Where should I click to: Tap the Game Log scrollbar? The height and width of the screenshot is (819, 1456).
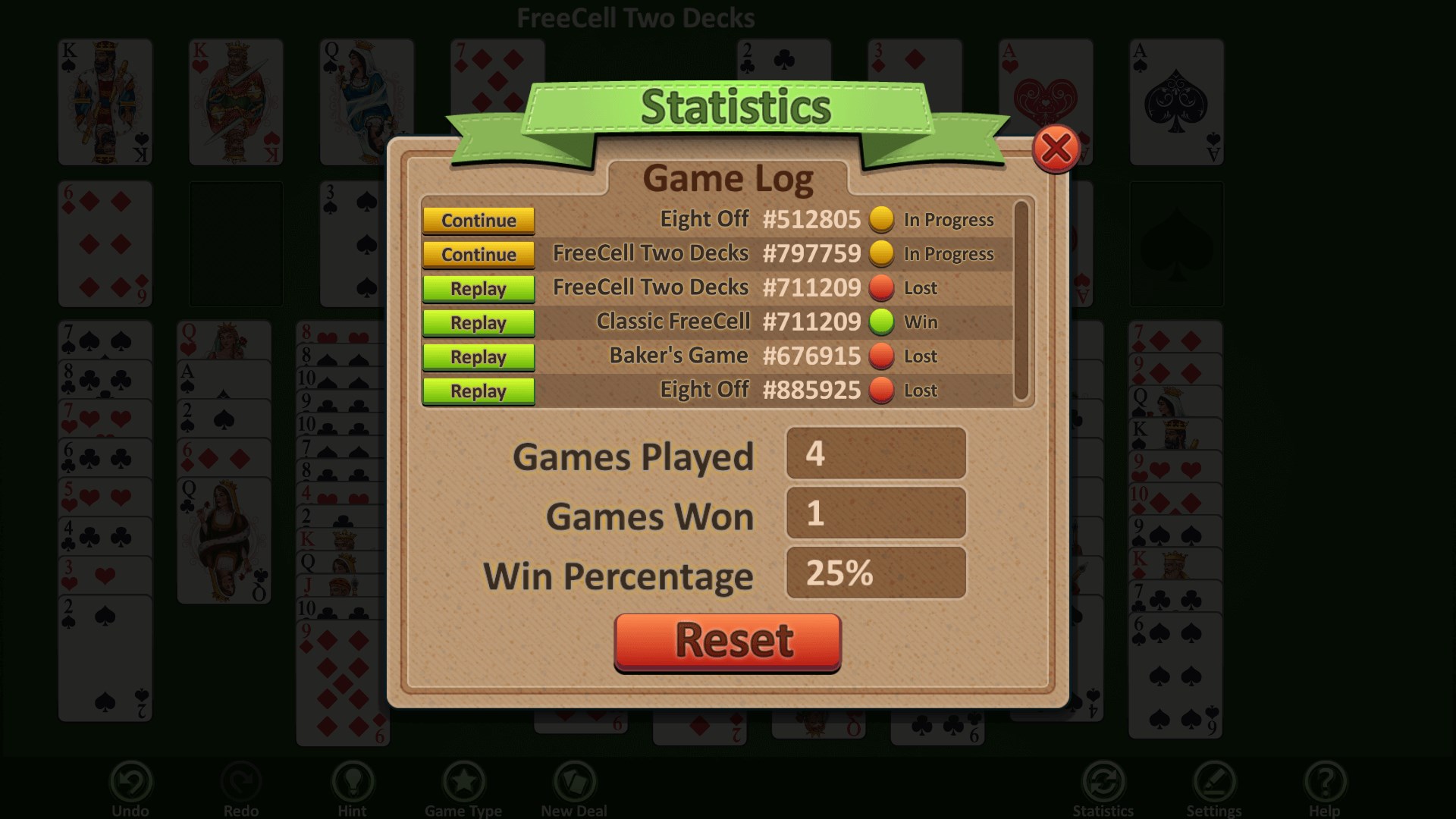pyautogui.click(x=1021, y=300)
